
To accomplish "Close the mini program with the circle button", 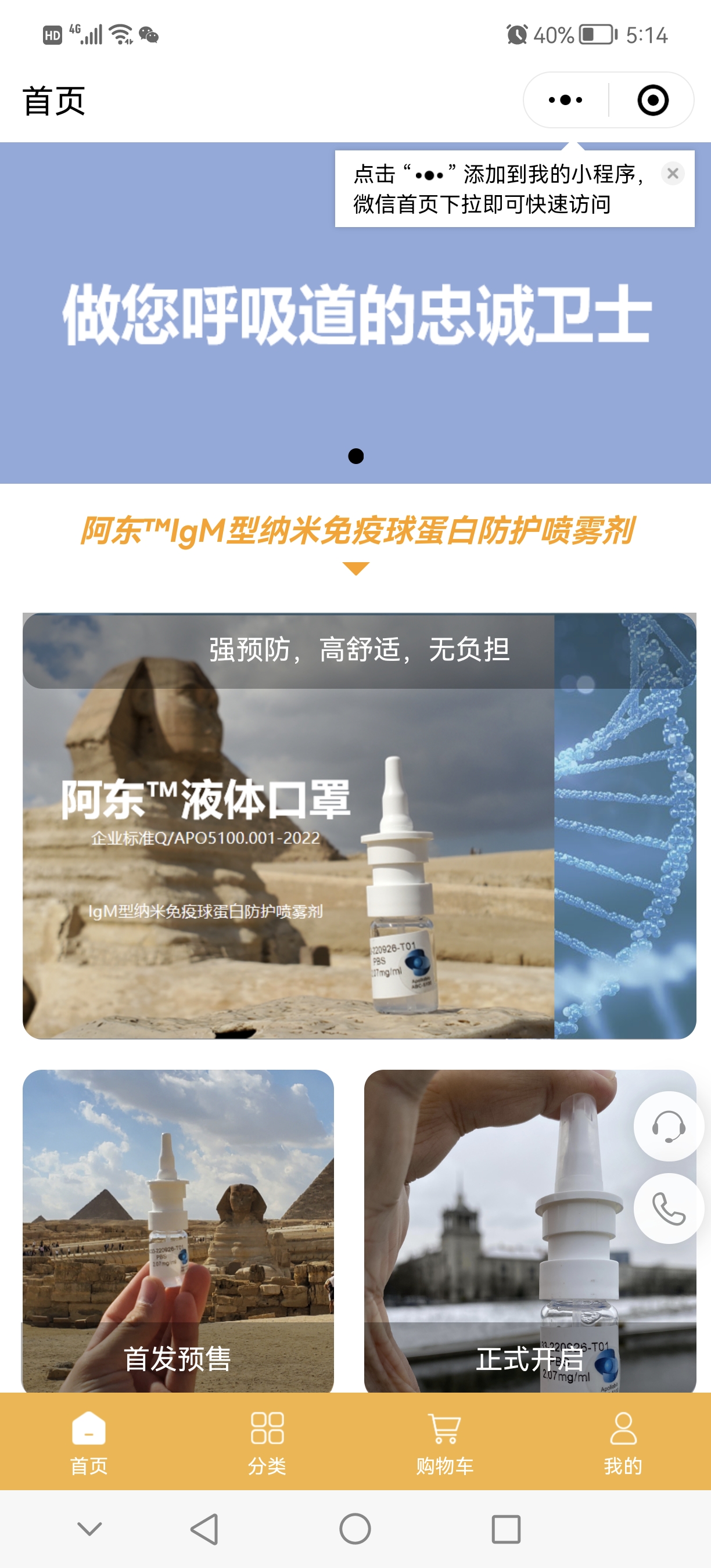I will [x=652, y=100].
